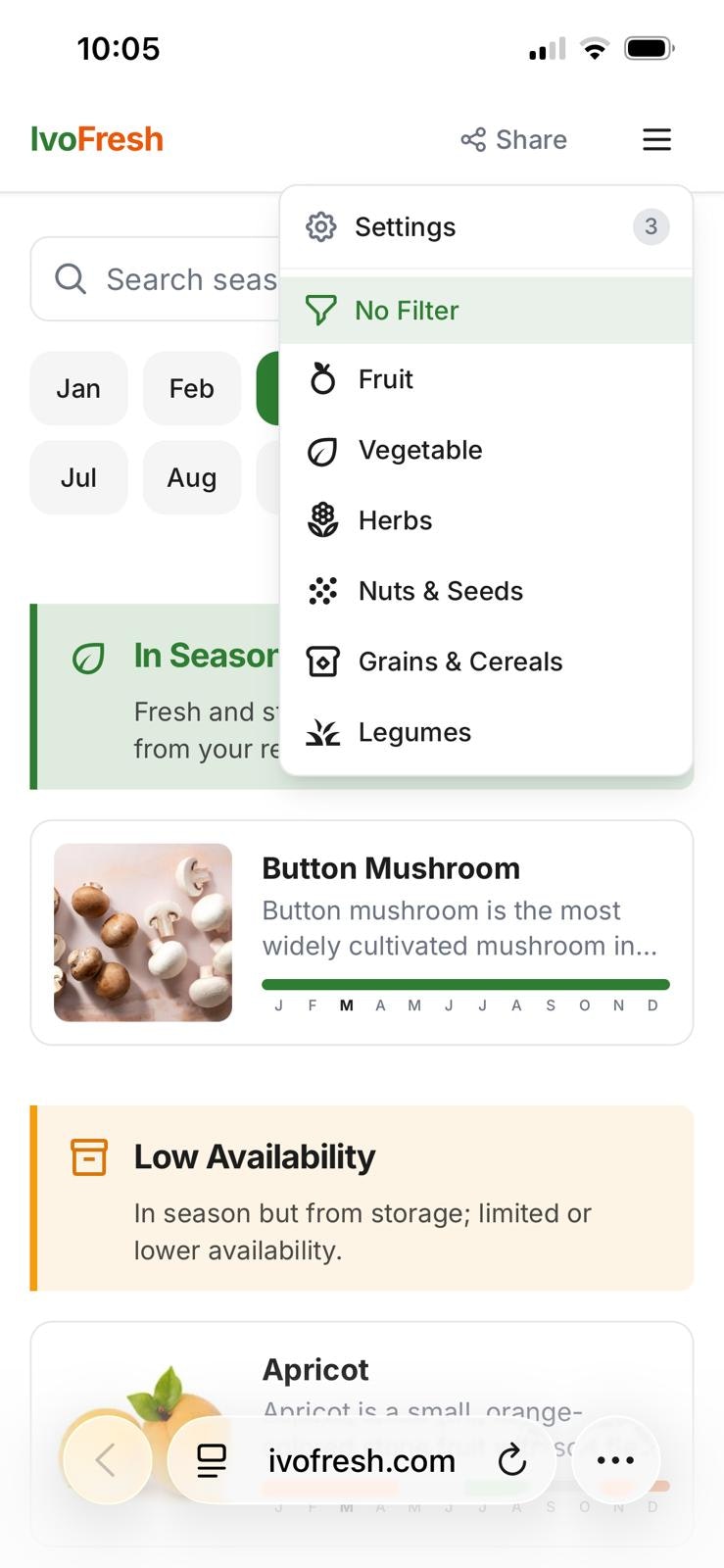The image size is (724, 1568).
Task: Open the browser's three-dot more menu
Action: click(615, 1460)
